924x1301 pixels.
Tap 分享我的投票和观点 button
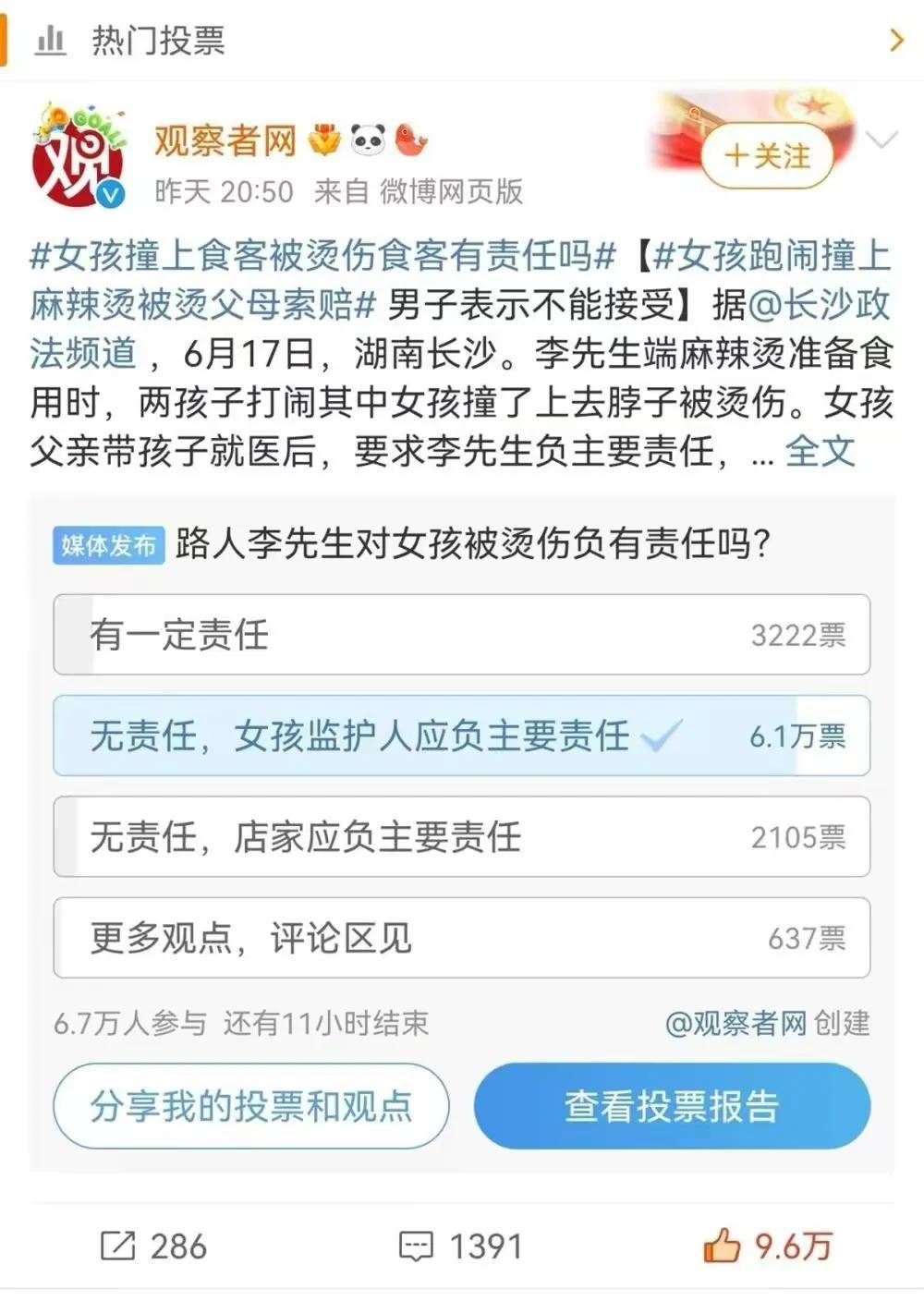pos(251,1106)
